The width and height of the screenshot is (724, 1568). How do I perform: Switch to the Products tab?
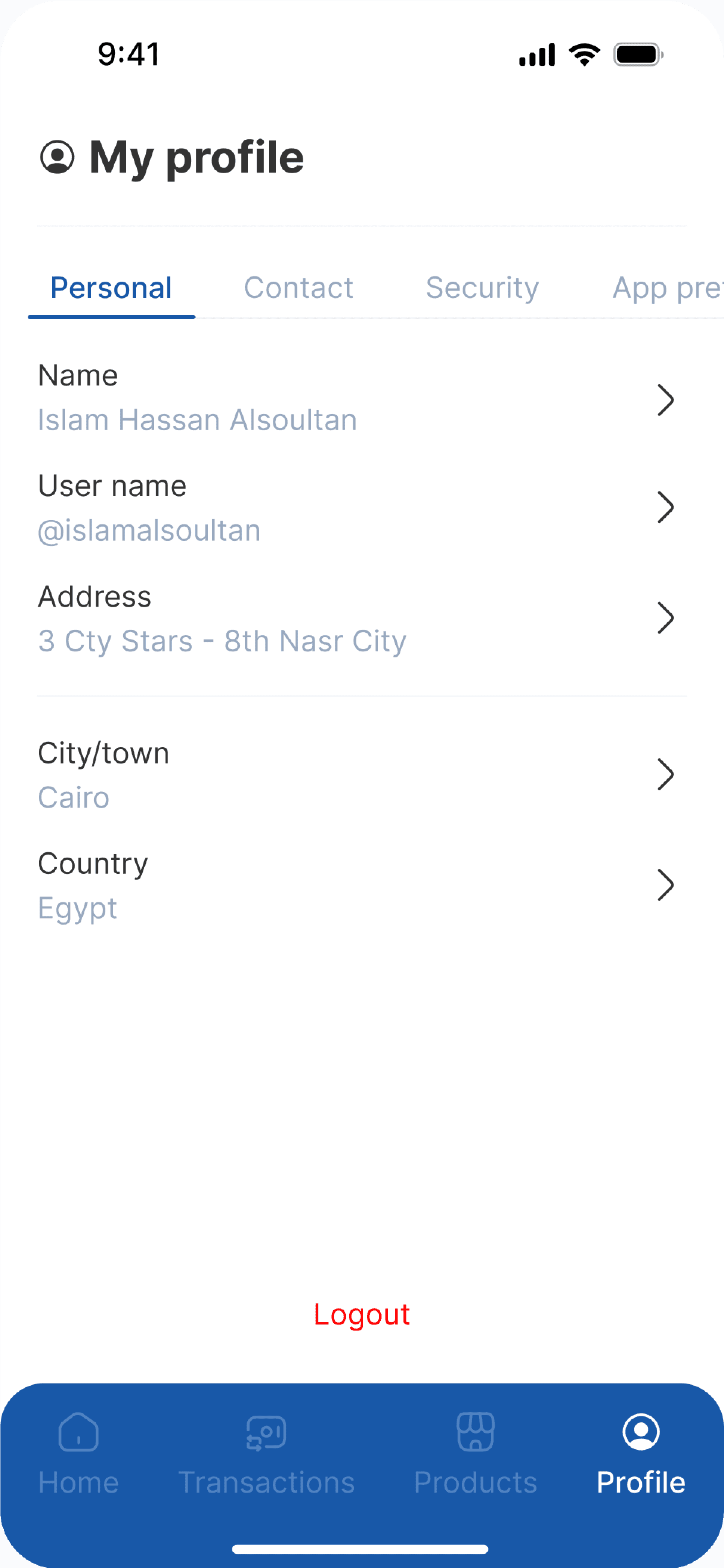coord(476,1454)
